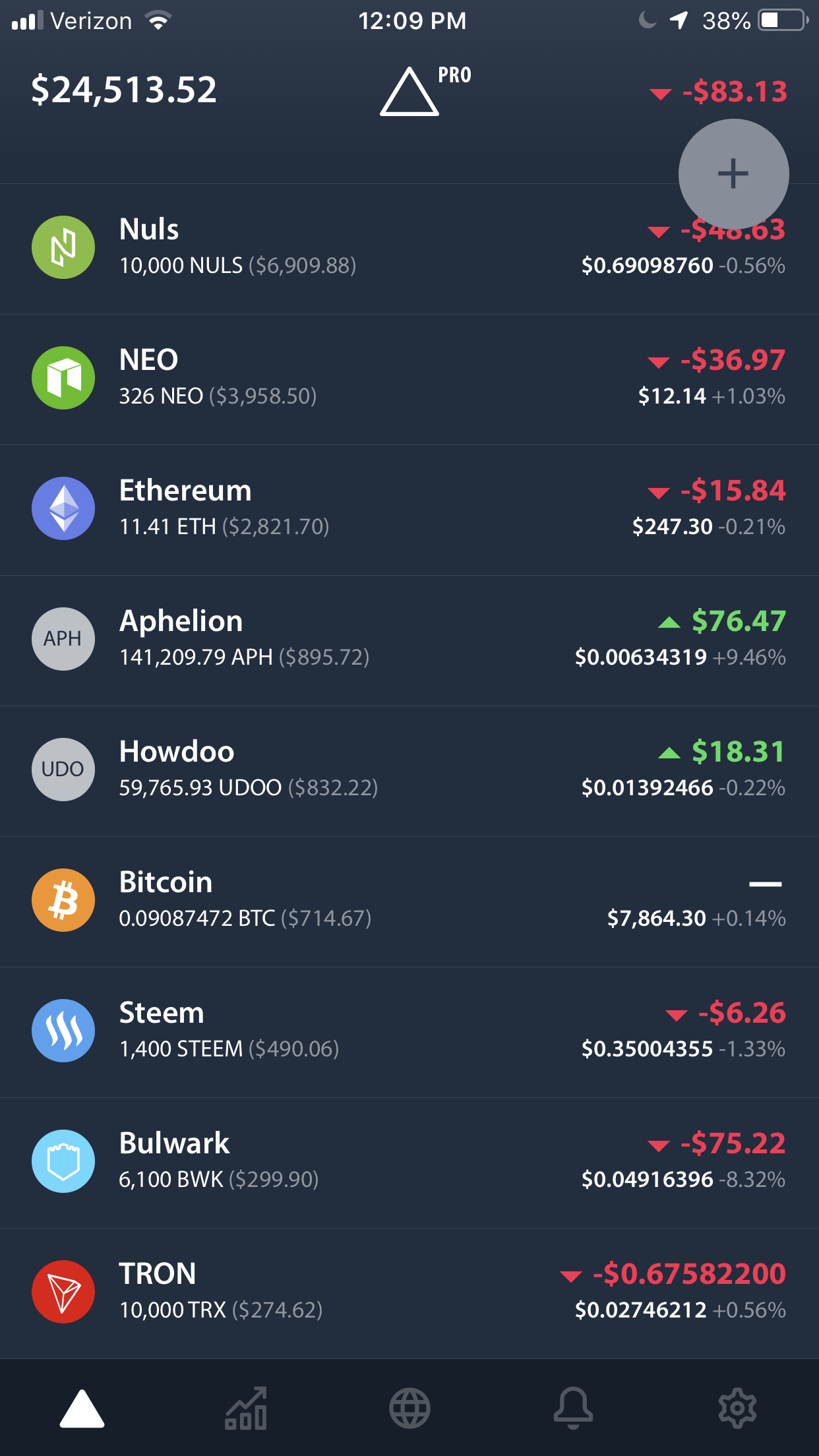Open the settings gear tab
The height and width of the screenshot is (1456, 819).
tap(737, 1409)
